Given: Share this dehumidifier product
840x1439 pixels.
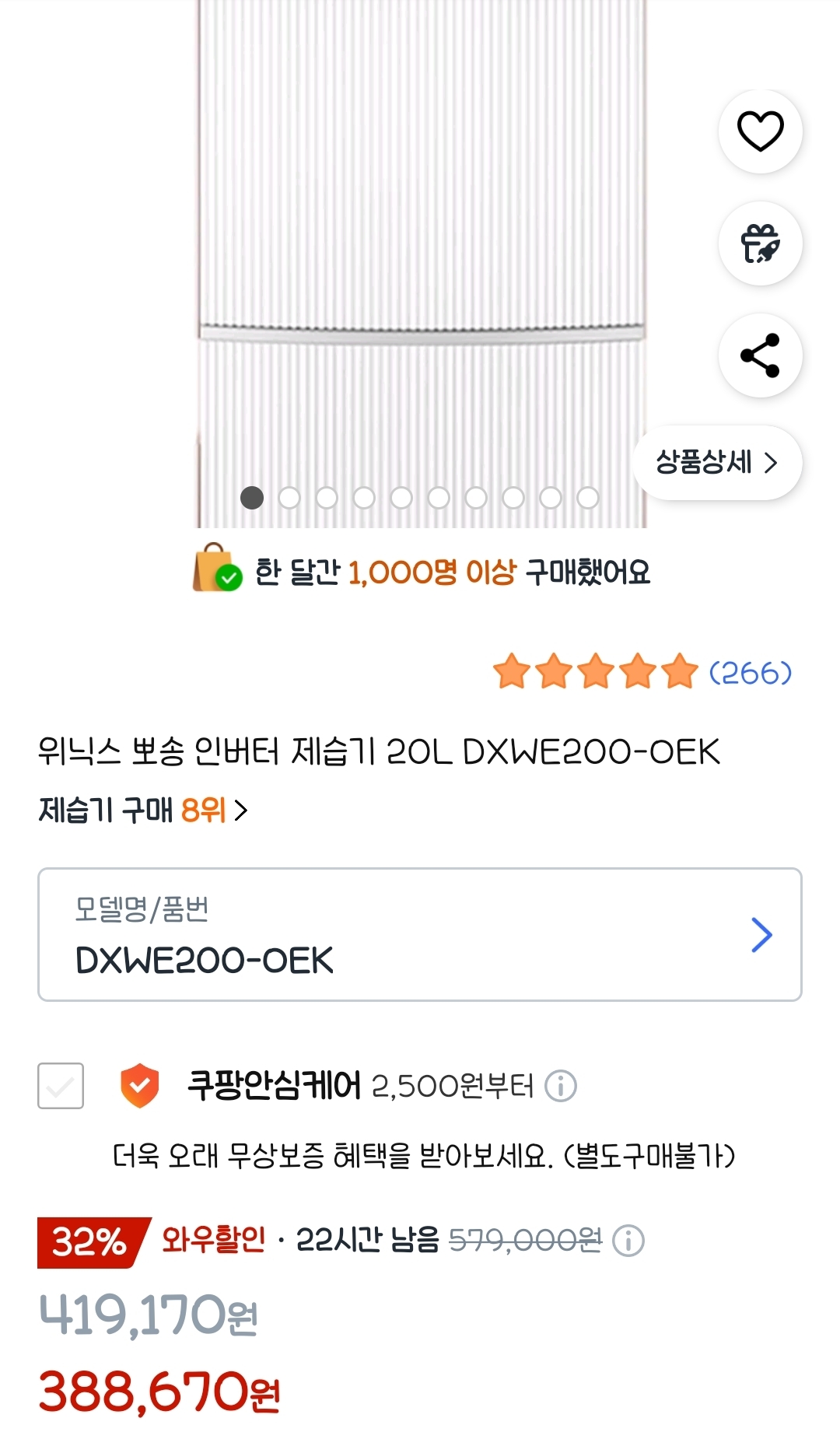Looking at the screenshot, I should (x=760, y=355).
